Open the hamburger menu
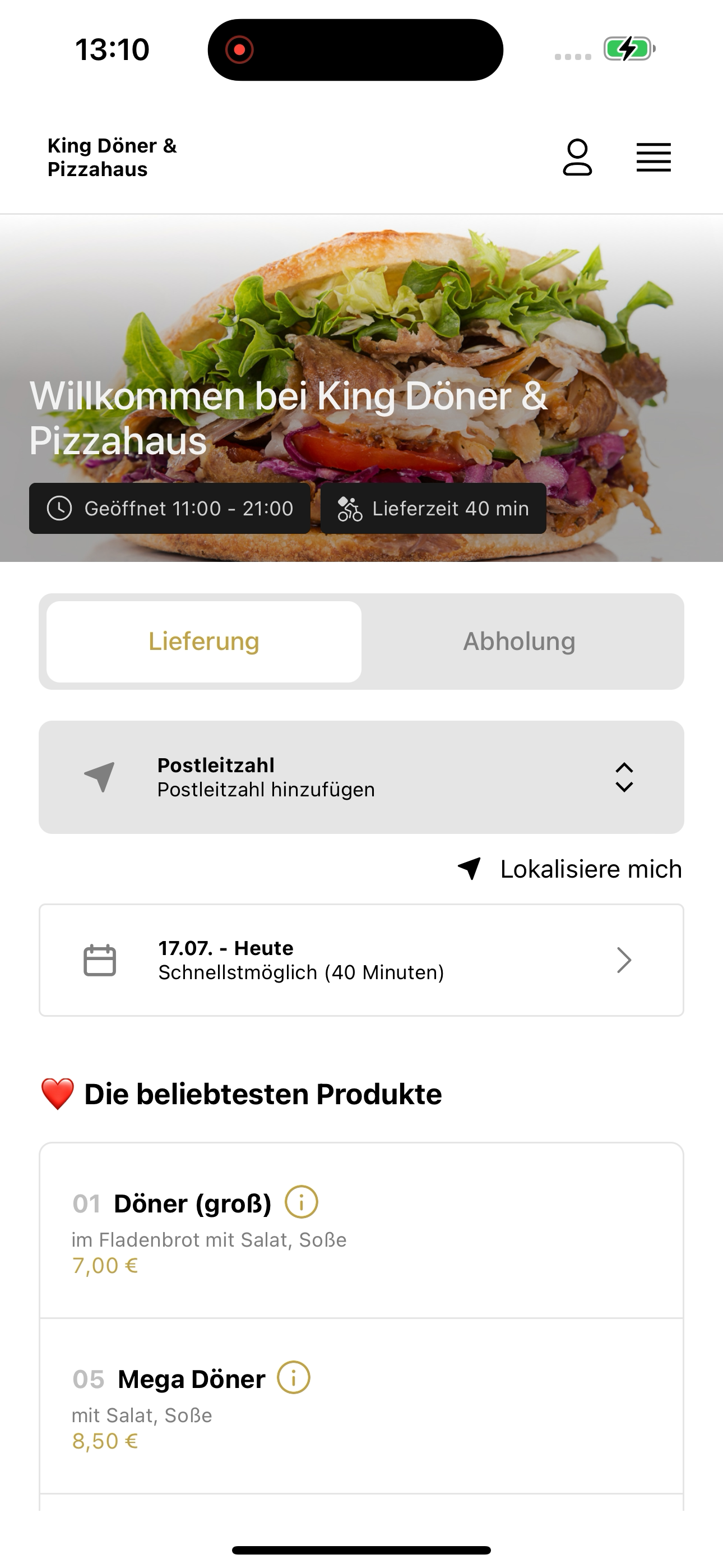Image resolution: width=723 pixels, height=1568 pixels. tap(654, 158)
